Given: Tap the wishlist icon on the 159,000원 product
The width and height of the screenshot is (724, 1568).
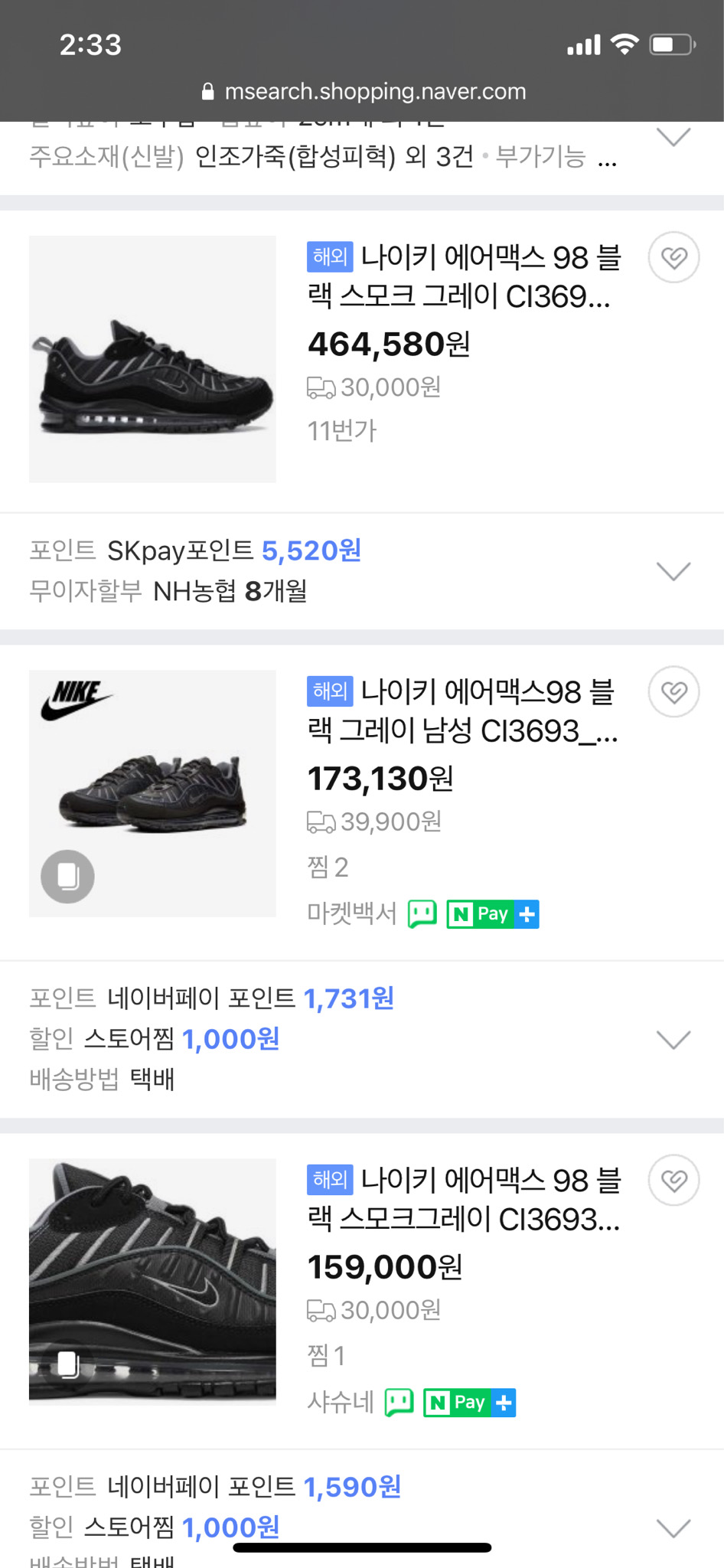Looking at the screenshot, I should pyautogui.click(x=673, y=1181).
